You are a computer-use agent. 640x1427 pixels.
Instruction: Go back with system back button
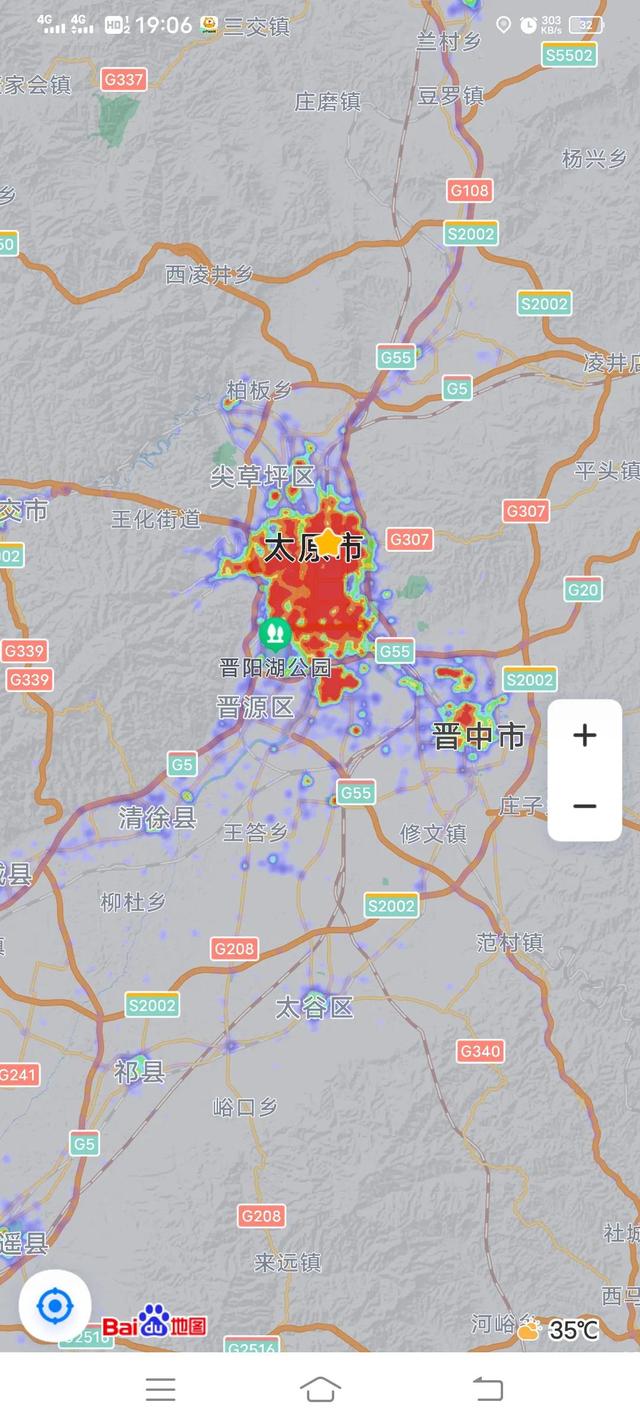(x=487, y=1389)
